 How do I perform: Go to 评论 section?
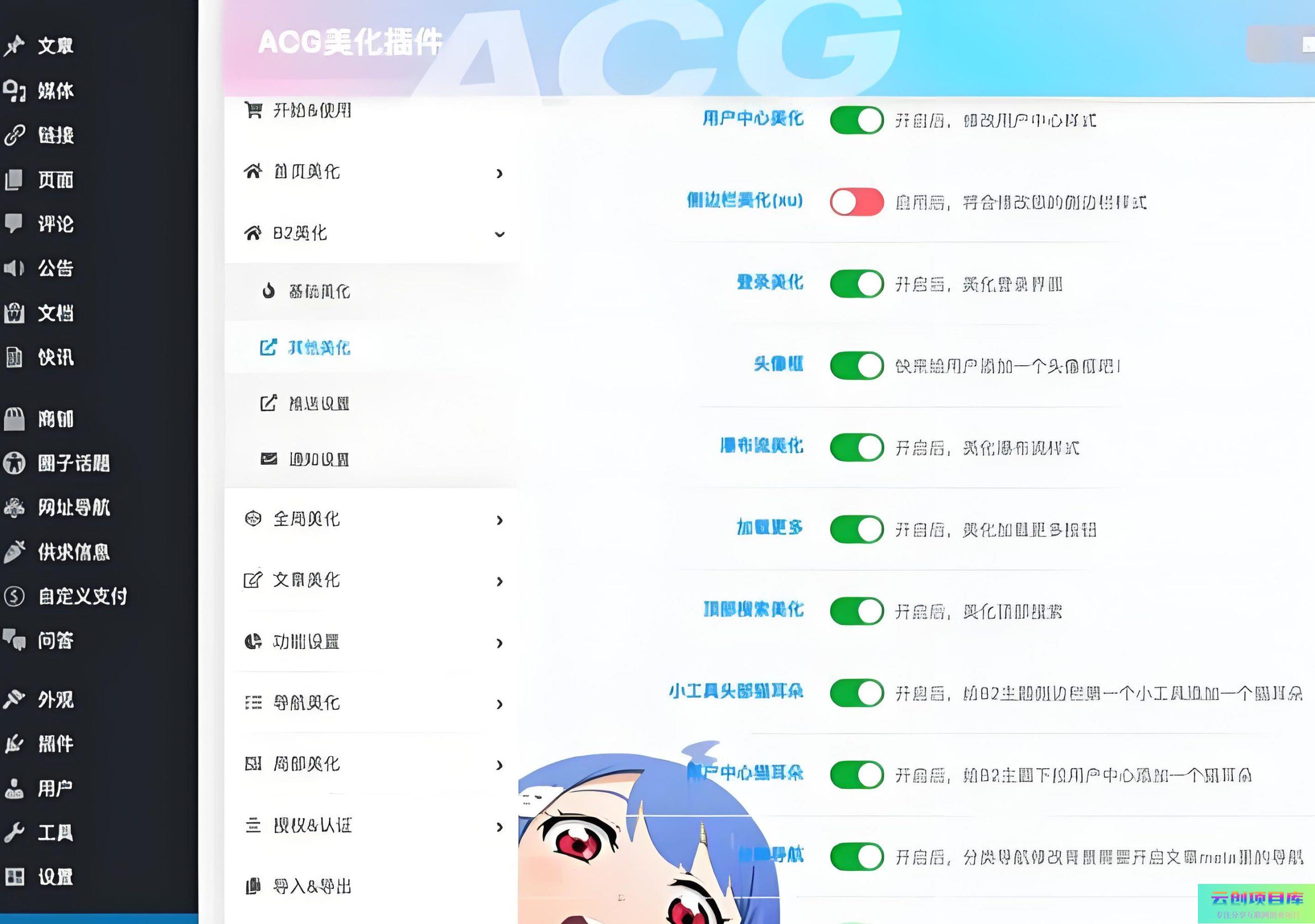pyautogui.click(x=55, y=224)
